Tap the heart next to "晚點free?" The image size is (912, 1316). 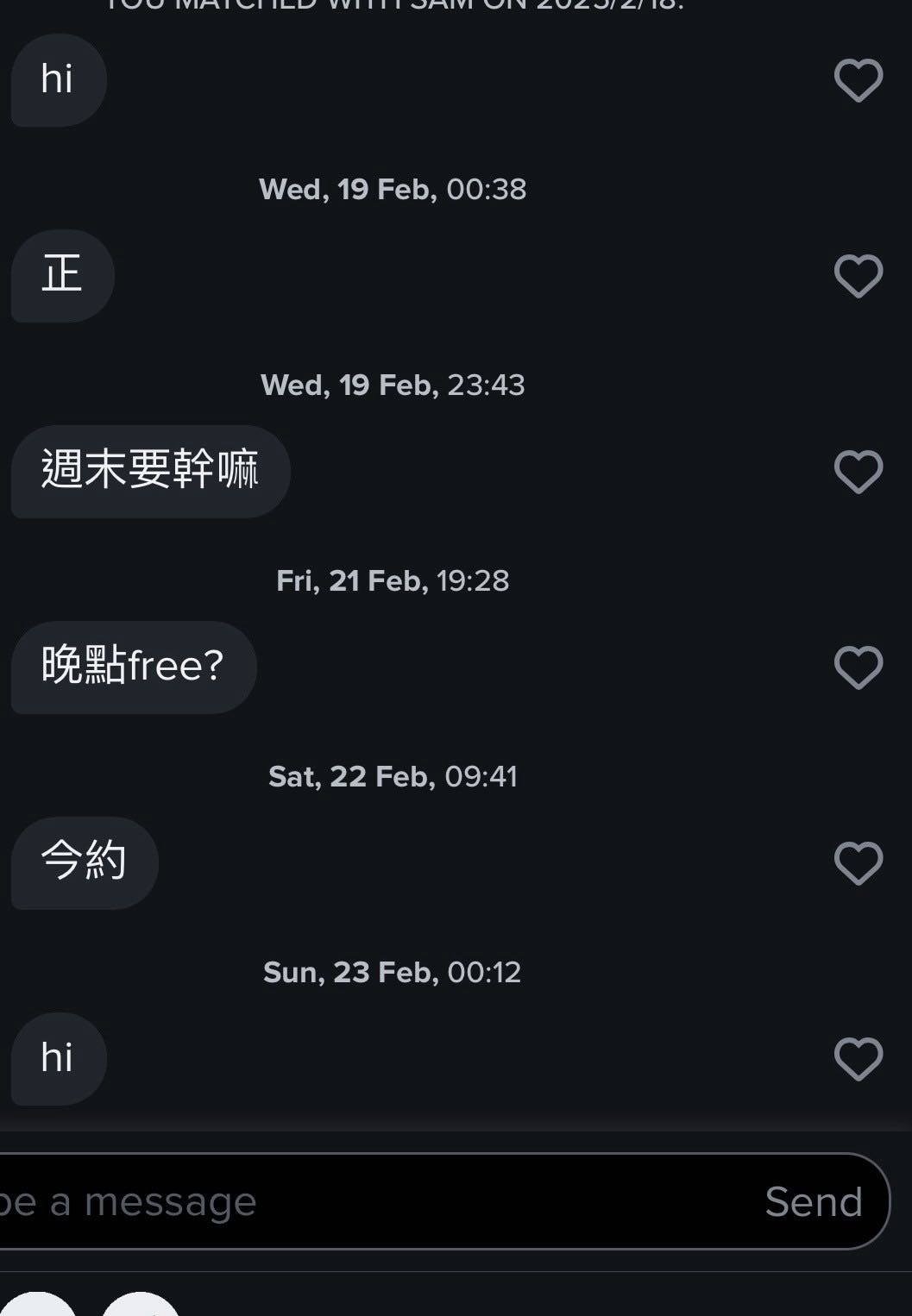coord(859,667)
